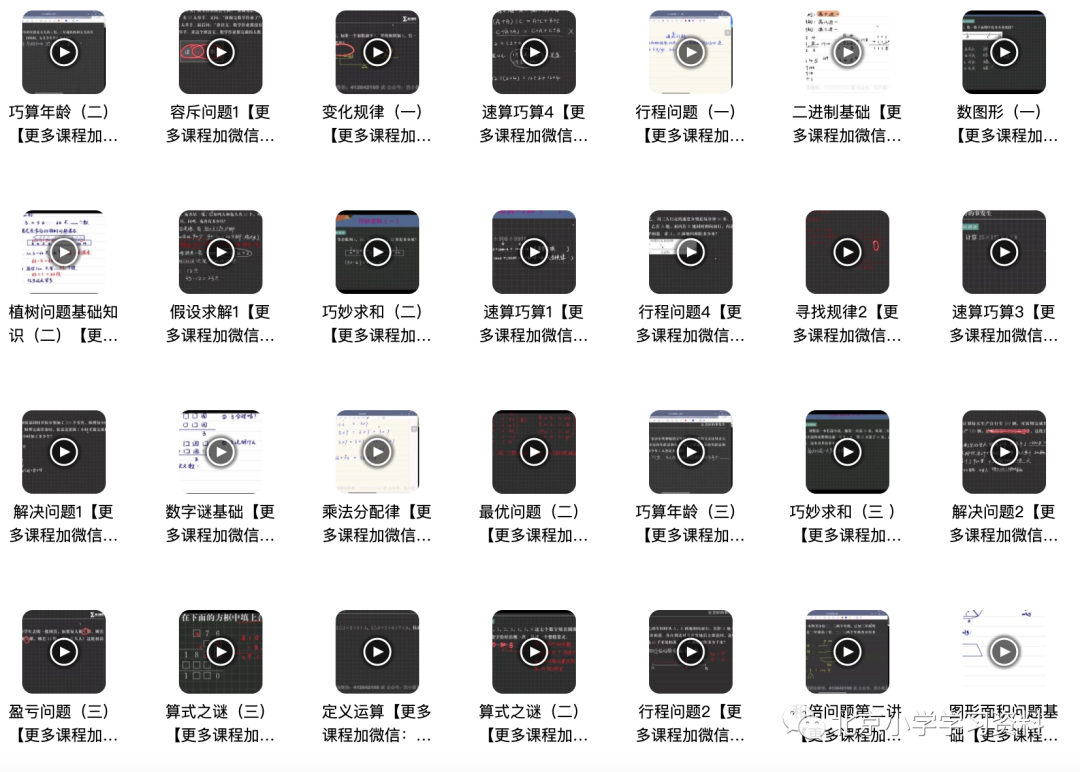Viewport: 1080px width, 772px height.
Task: Open the 乘法分配律 video
Action: click(x=377, y=452)
